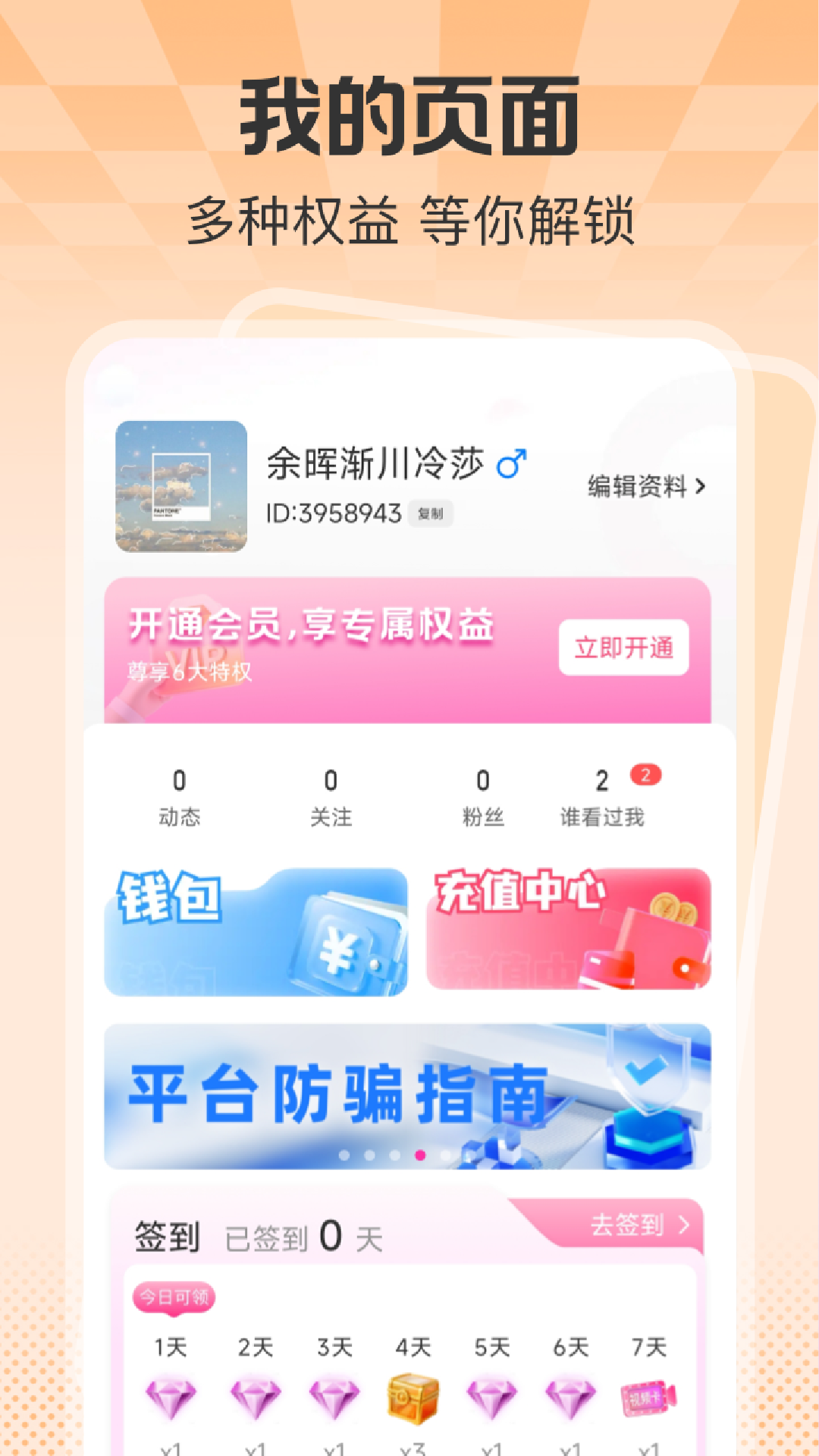Switch to the 关注 tab

point(331,817)
